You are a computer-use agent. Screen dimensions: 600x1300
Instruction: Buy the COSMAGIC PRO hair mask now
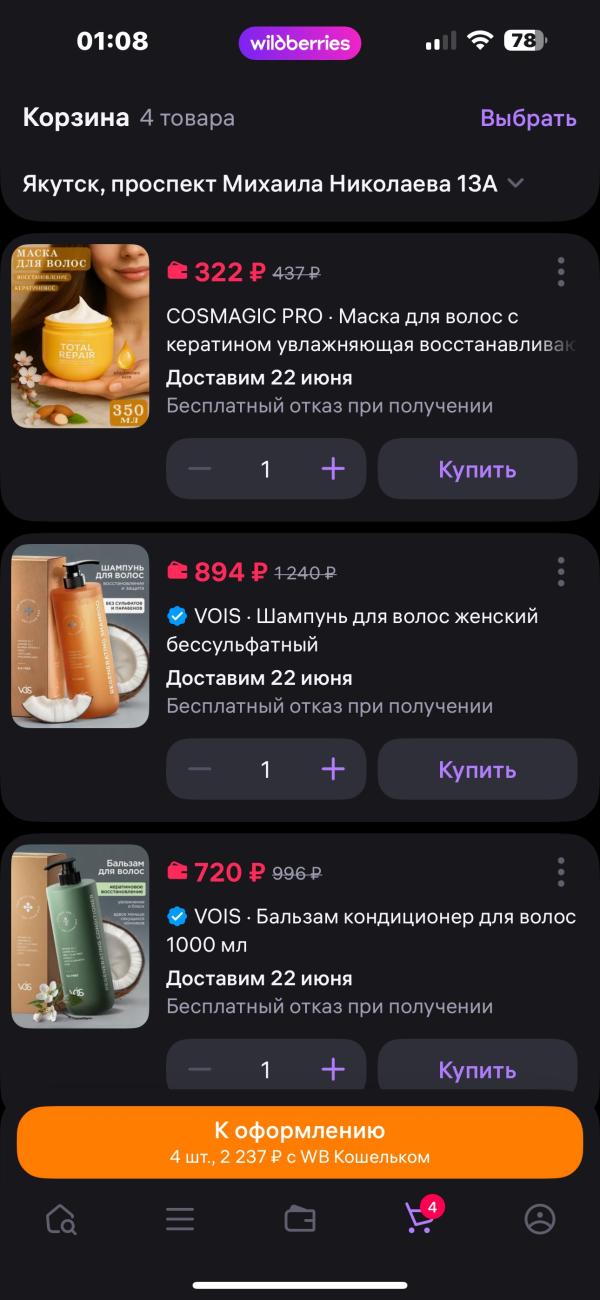click(x=477, y=469)
